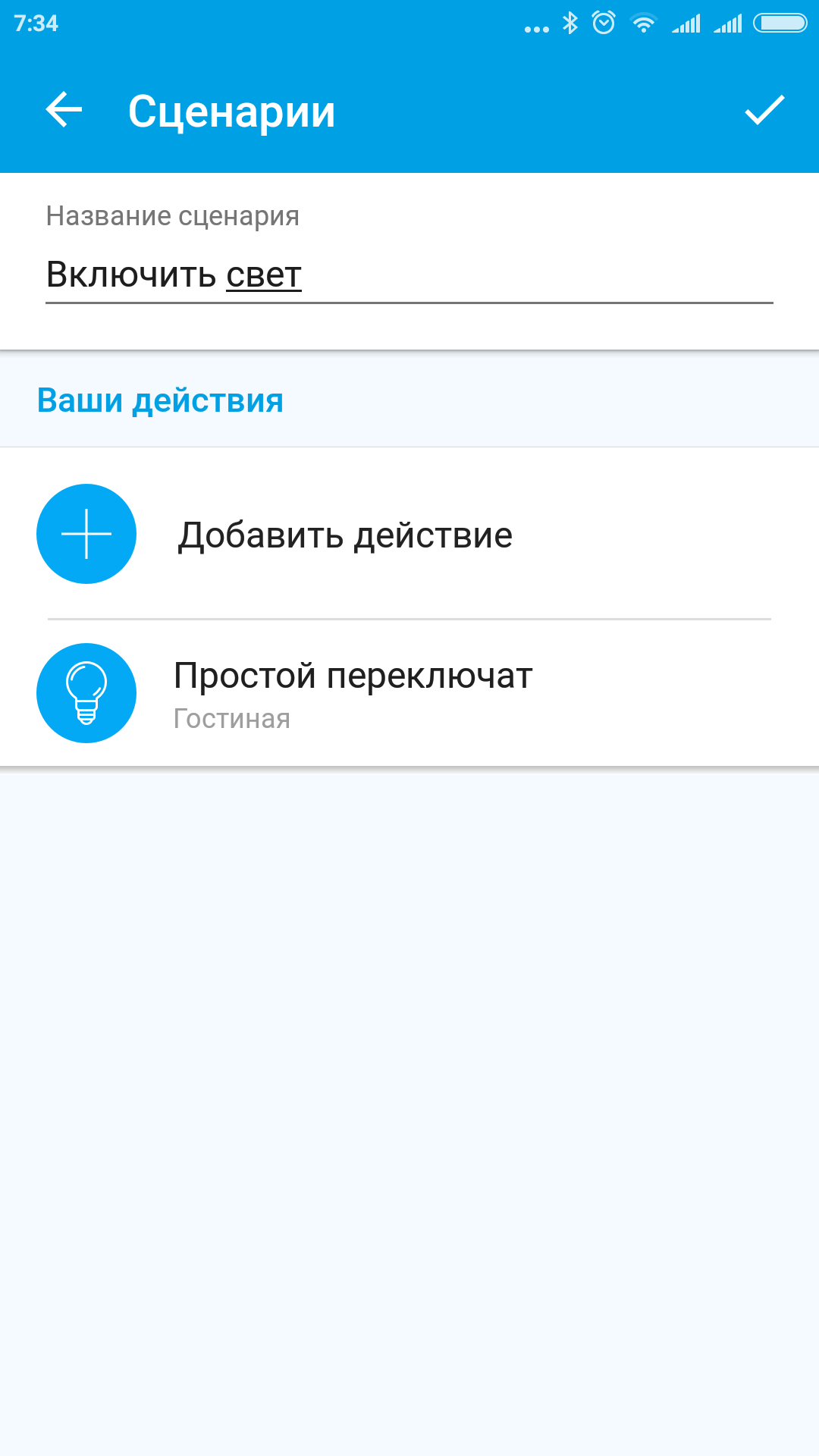
Task: Open Простой переключат action in Гостиная
Action: (352, 693)
